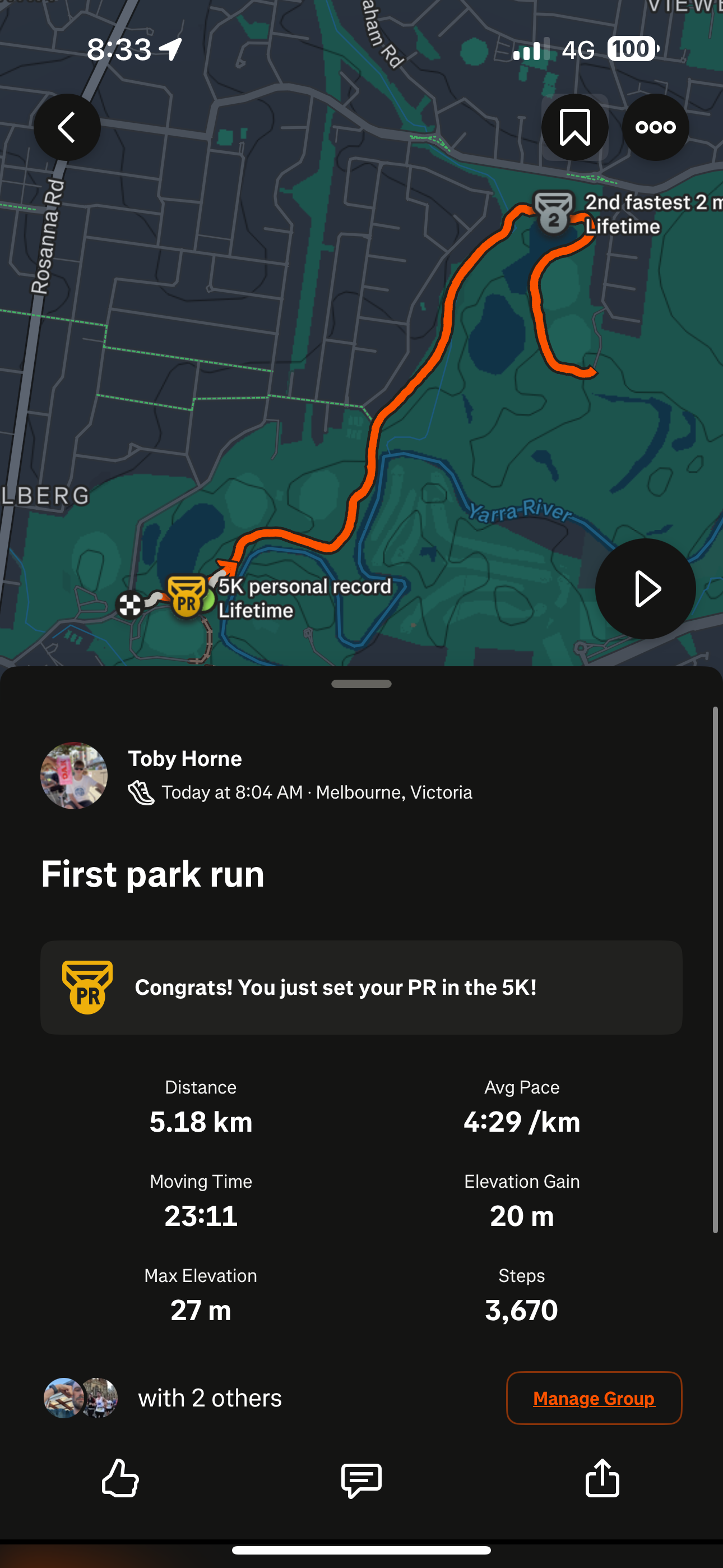Give kudos with the thumbs-up icon

coord(121,1478)
